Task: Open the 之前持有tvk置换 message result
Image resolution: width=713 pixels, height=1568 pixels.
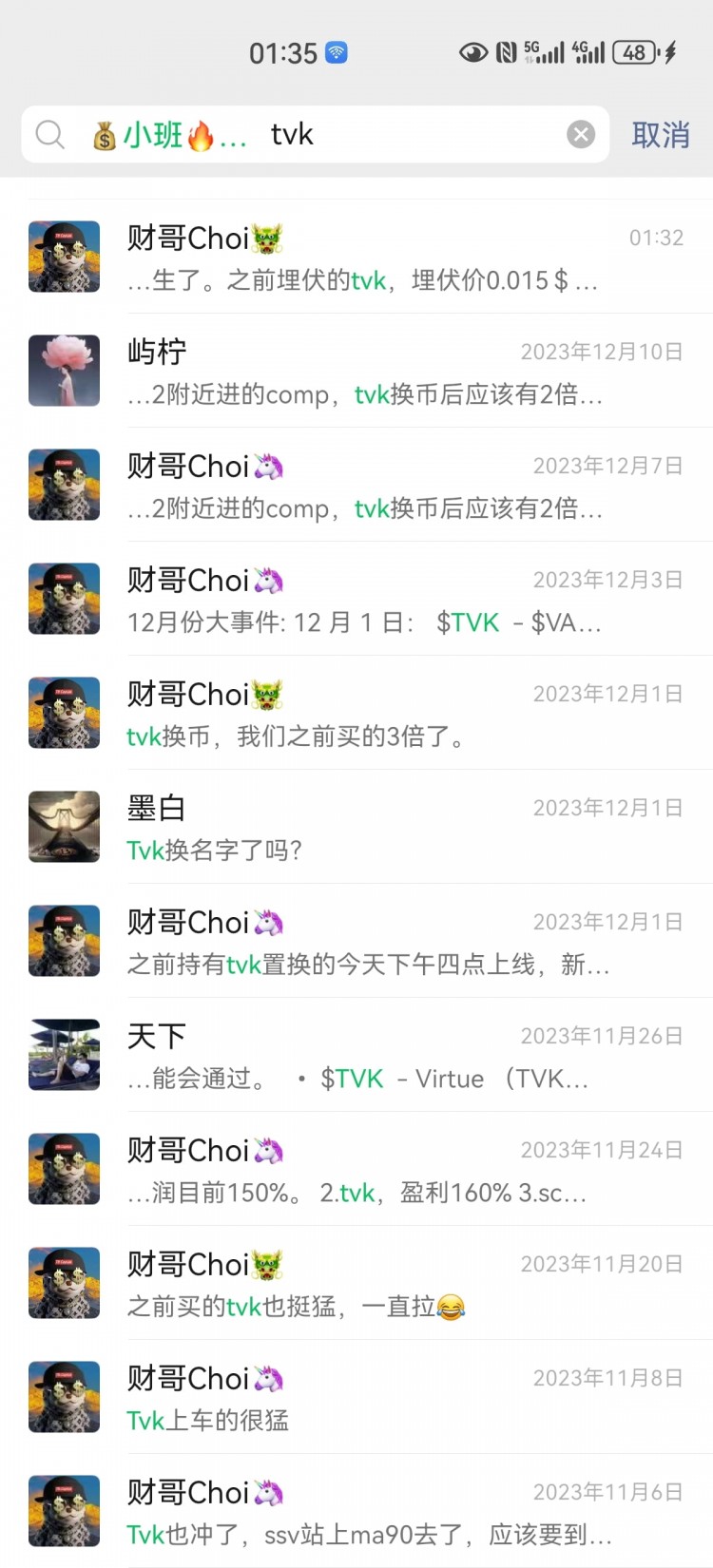Action: 361,942
